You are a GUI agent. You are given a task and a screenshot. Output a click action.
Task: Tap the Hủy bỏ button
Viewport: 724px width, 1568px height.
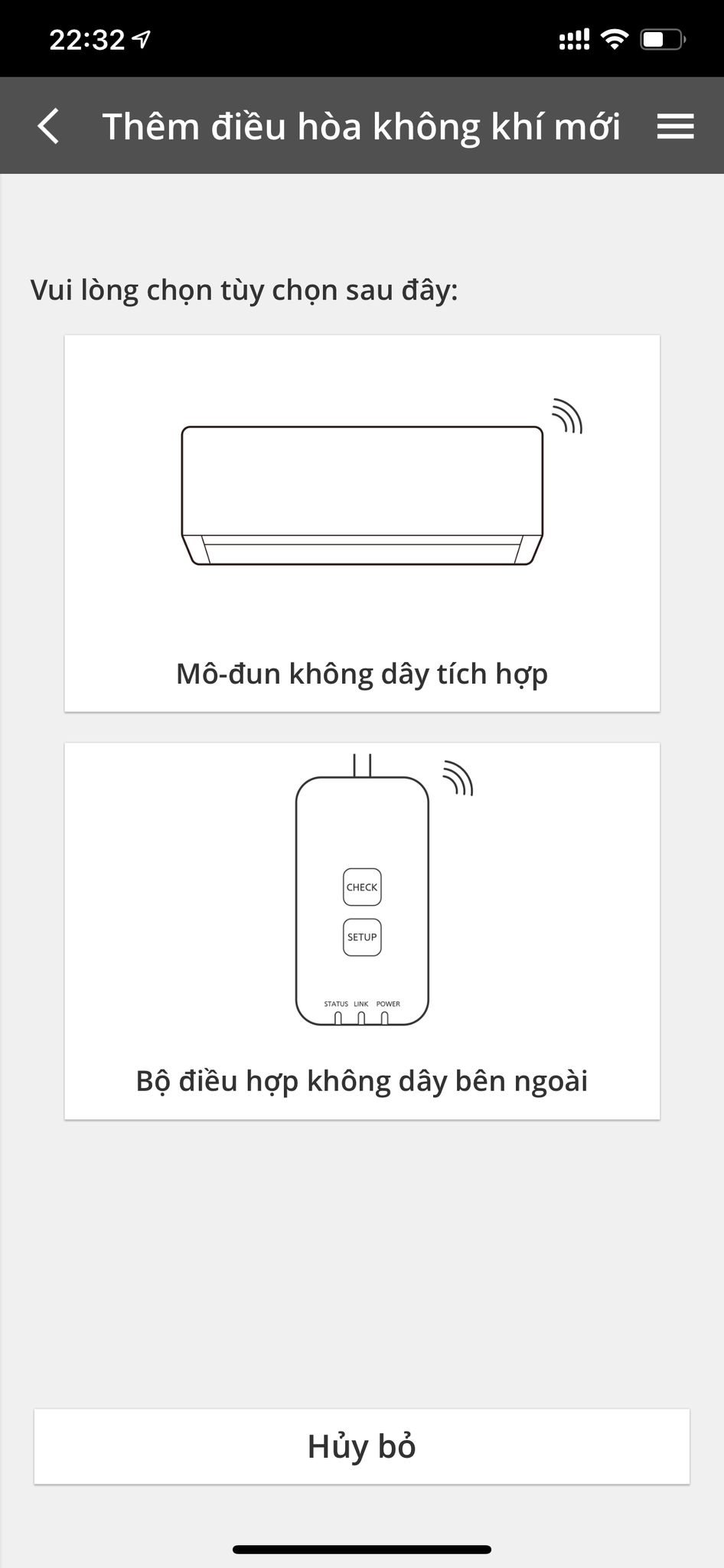click(362, 1446)
